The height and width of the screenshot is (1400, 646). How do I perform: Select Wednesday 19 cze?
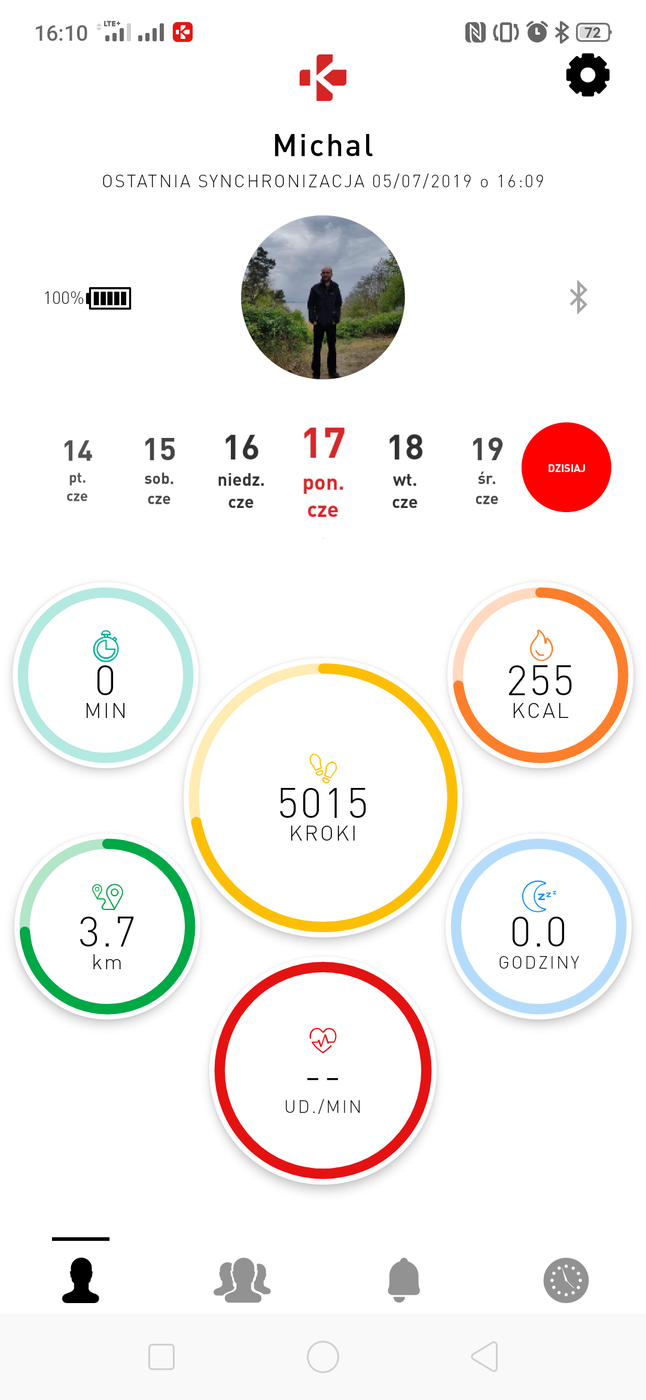(487, 468)
